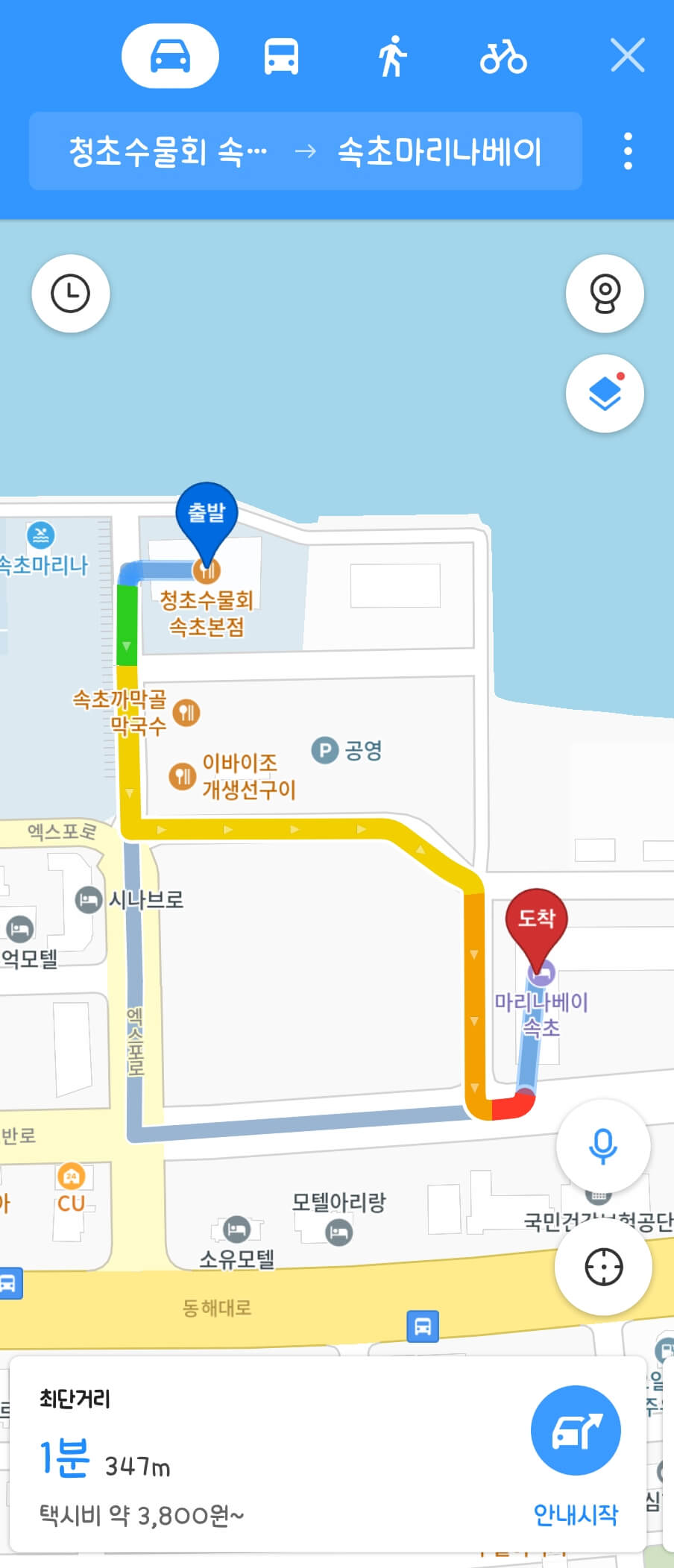
Task: Start voice search with the microphone icon
Action: pyautogui.click(x=603, y=1147)
